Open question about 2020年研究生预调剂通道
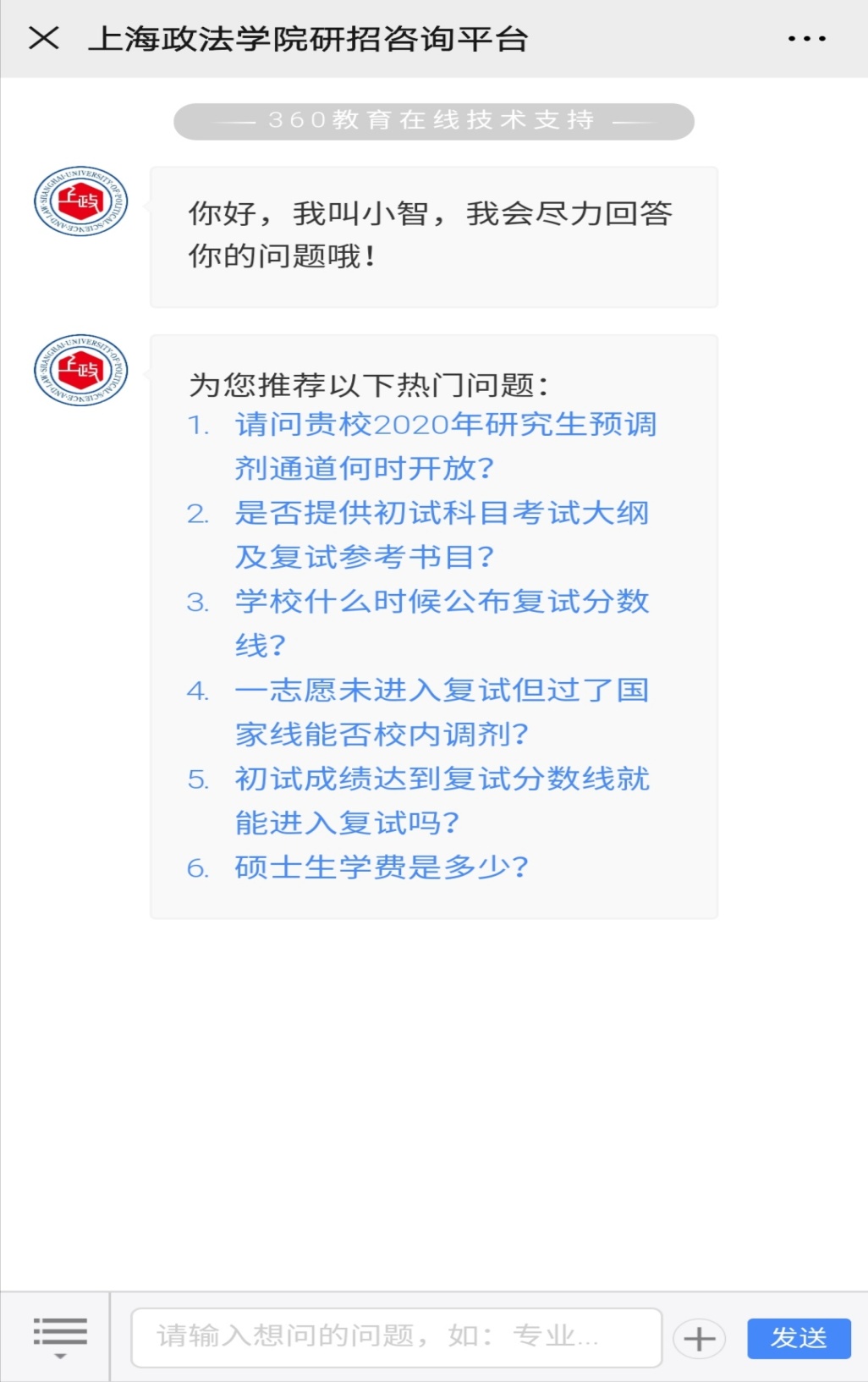This screenshot has height=1382, width=868. 445,446
